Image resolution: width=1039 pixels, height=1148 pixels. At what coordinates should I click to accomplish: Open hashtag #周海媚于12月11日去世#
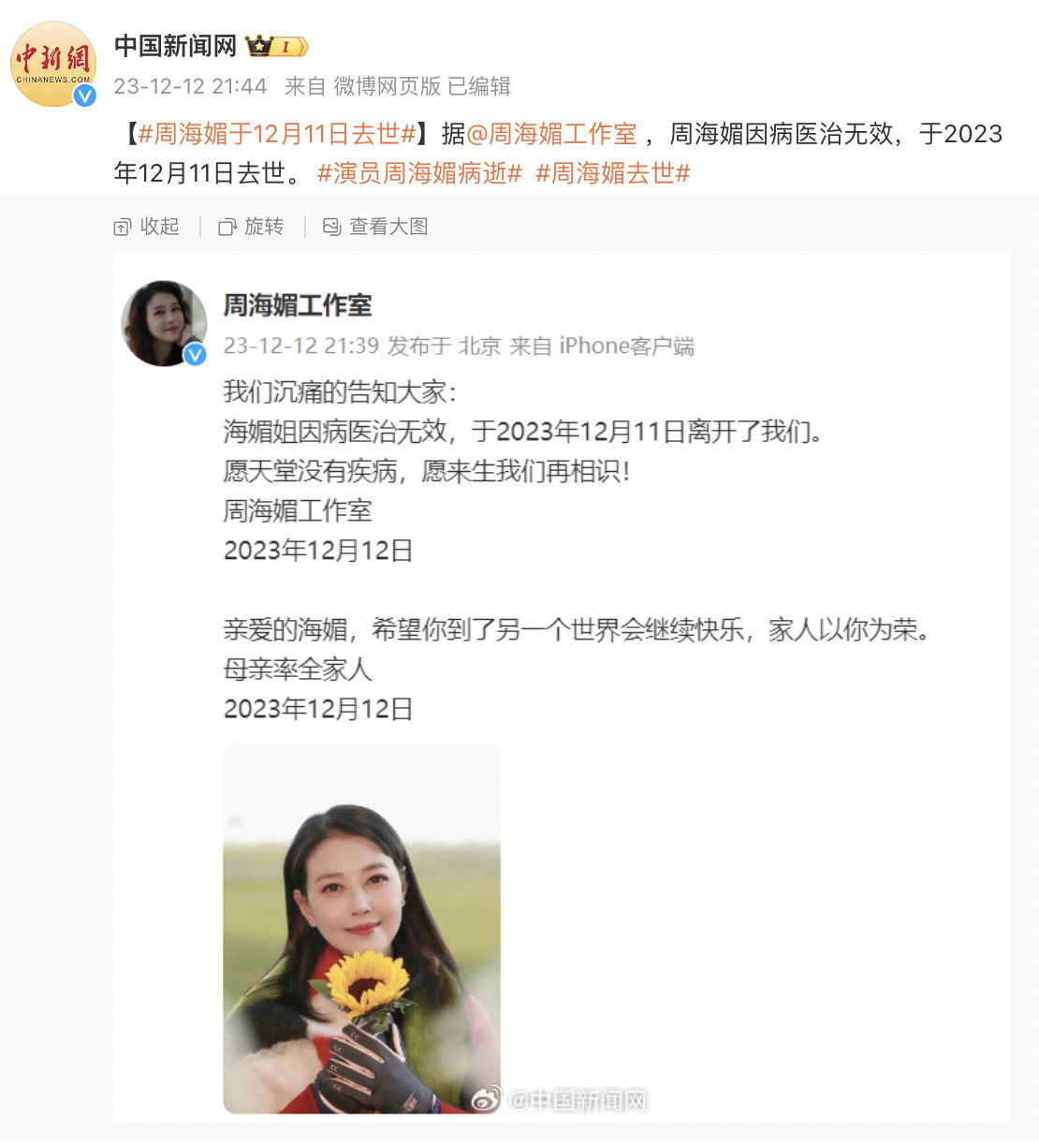[x=276, y=134]
